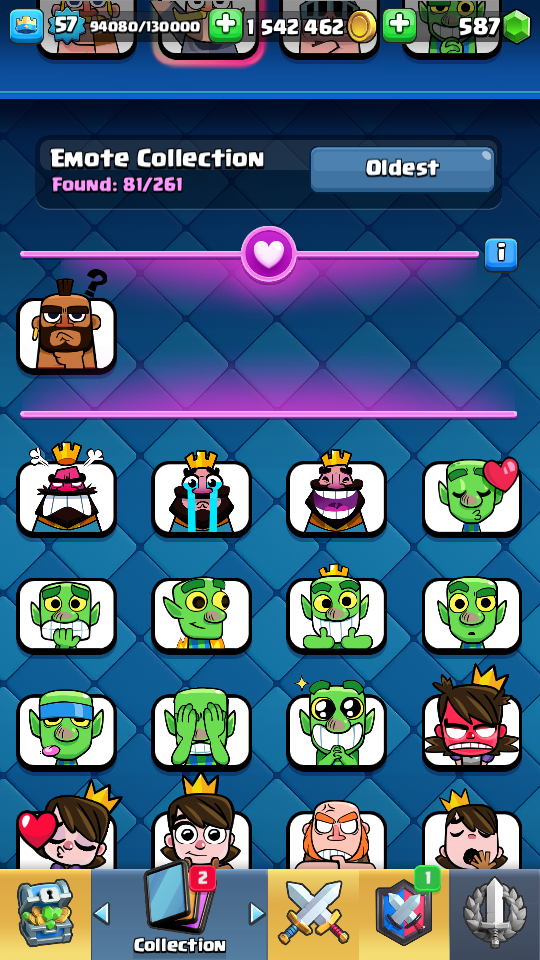
Task: Open the emote info button
Action: (x=501, y=254)
